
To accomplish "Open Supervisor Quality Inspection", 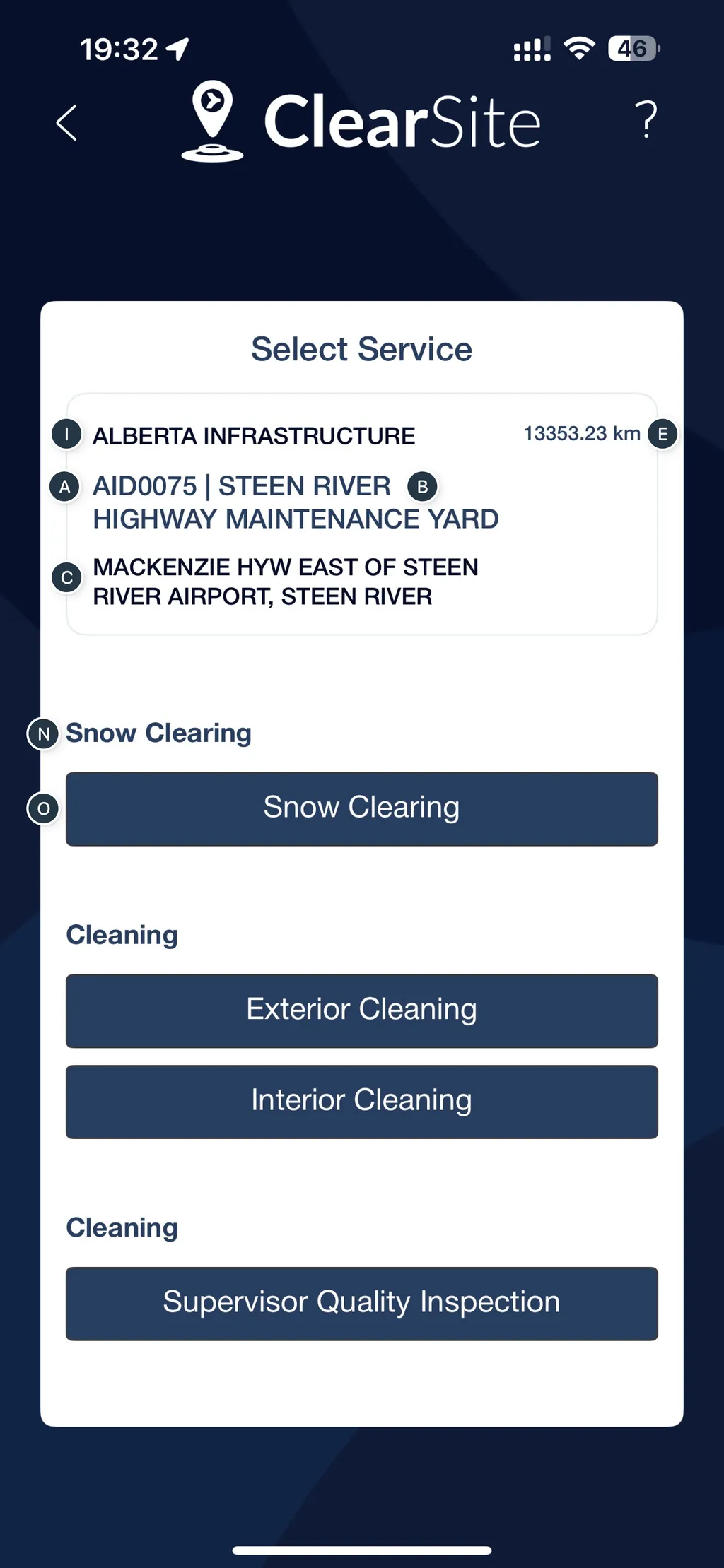I will 361,1303.
